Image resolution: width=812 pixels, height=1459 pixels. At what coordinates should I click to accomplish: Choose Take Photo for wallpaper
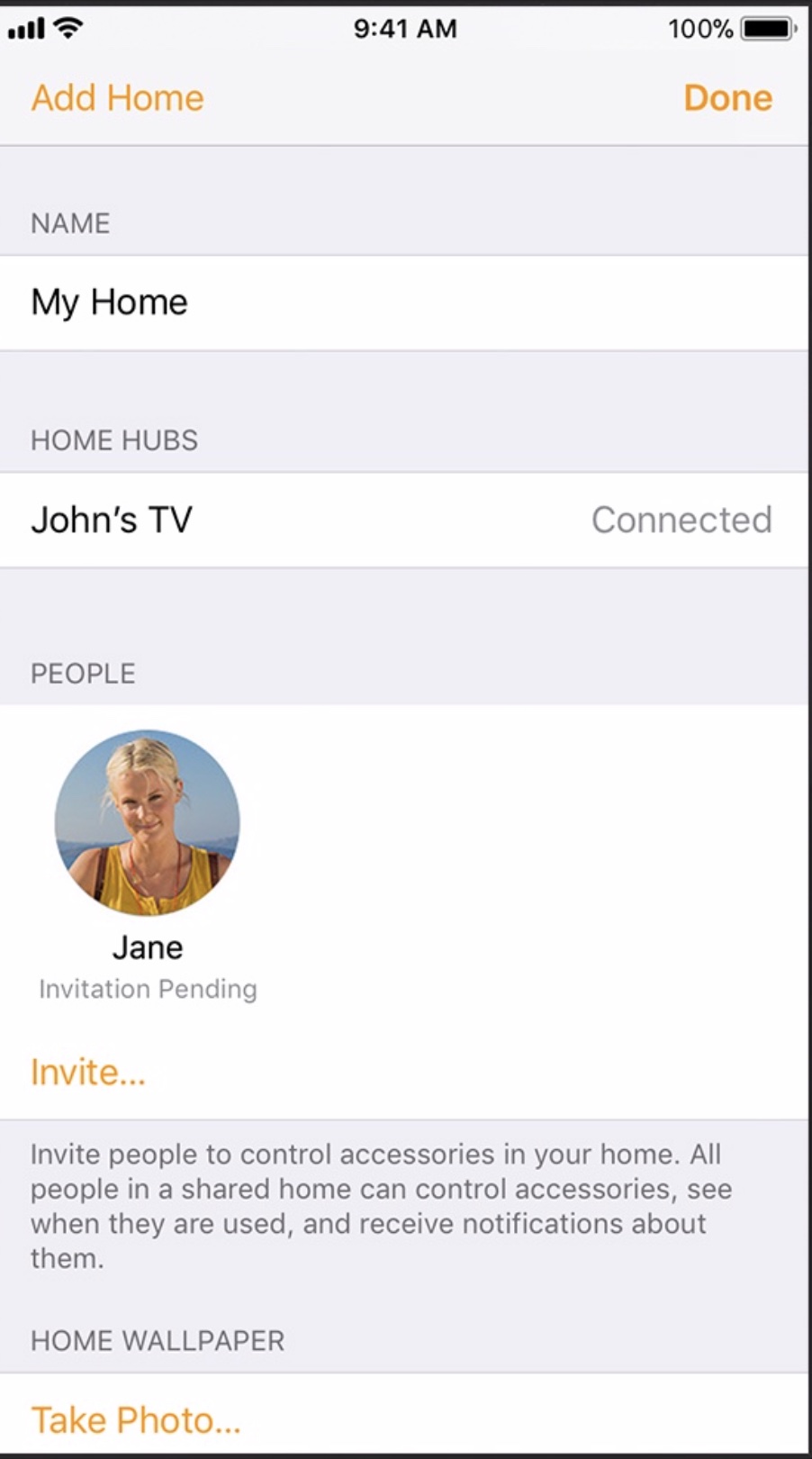(x=136, y=1420)
